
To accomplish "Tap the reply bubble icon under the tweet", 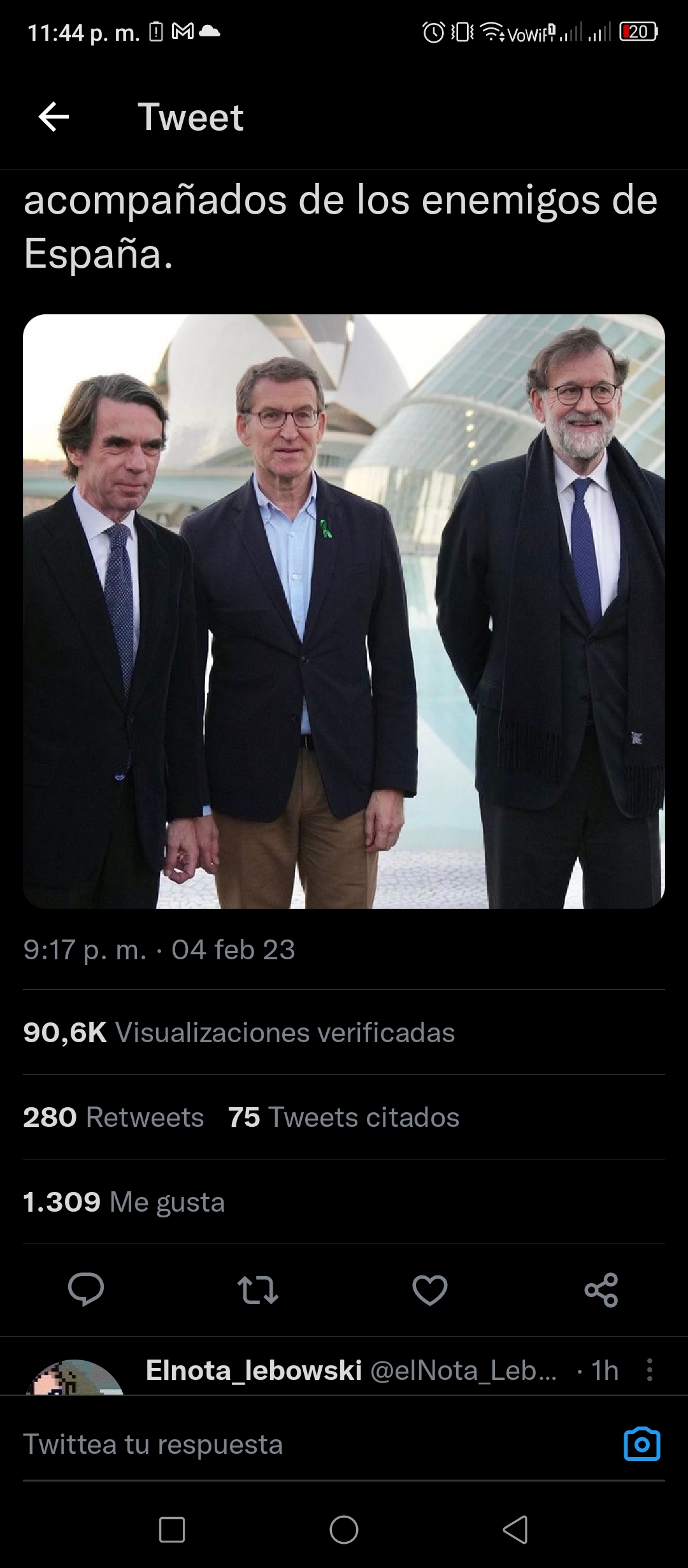I will [x=86, y=1290].
